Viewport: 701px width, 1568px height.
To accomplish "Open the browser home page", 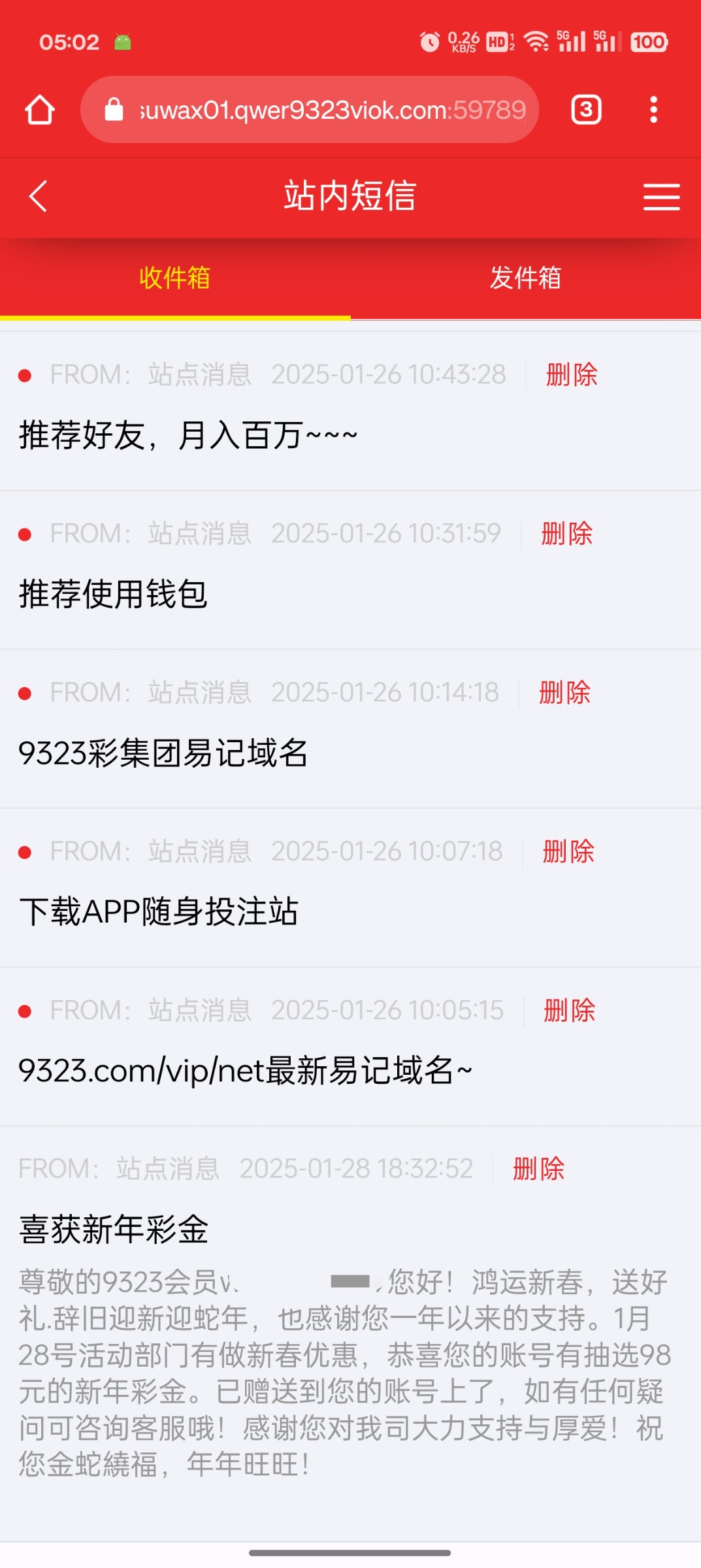I will click(40, 110).
